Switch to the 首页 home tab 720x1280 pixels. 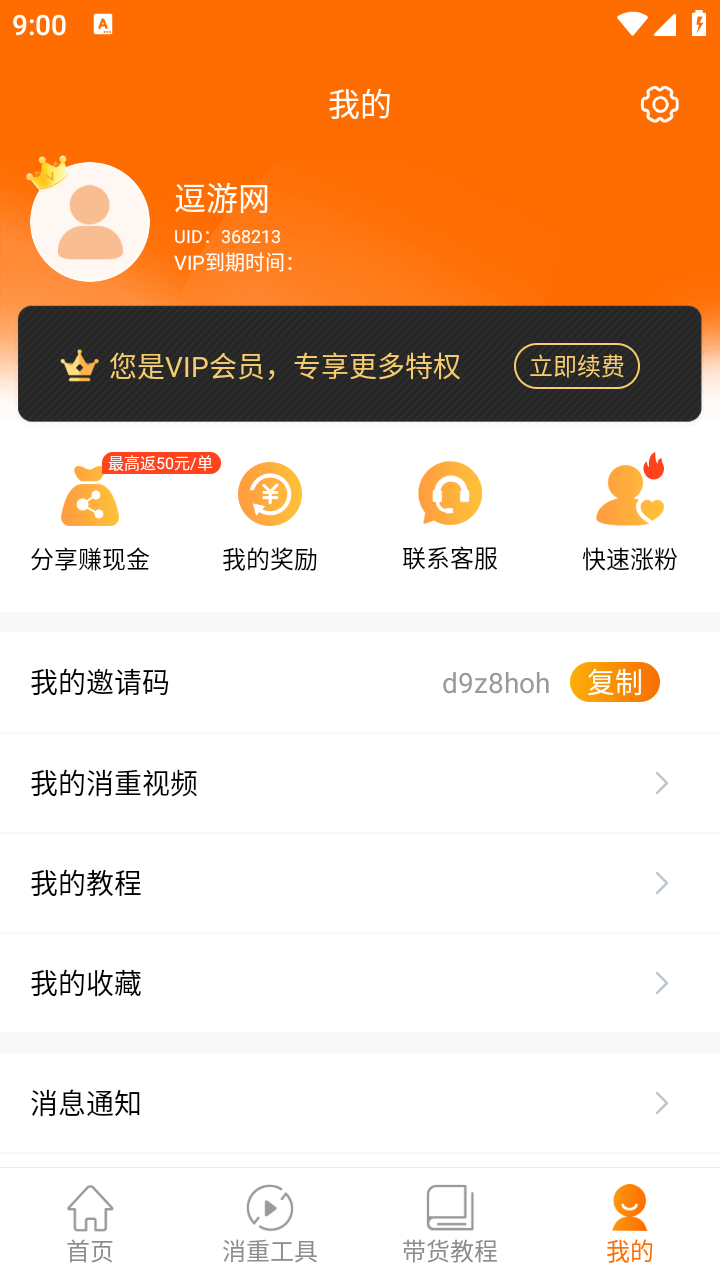tap(89, 1220)
